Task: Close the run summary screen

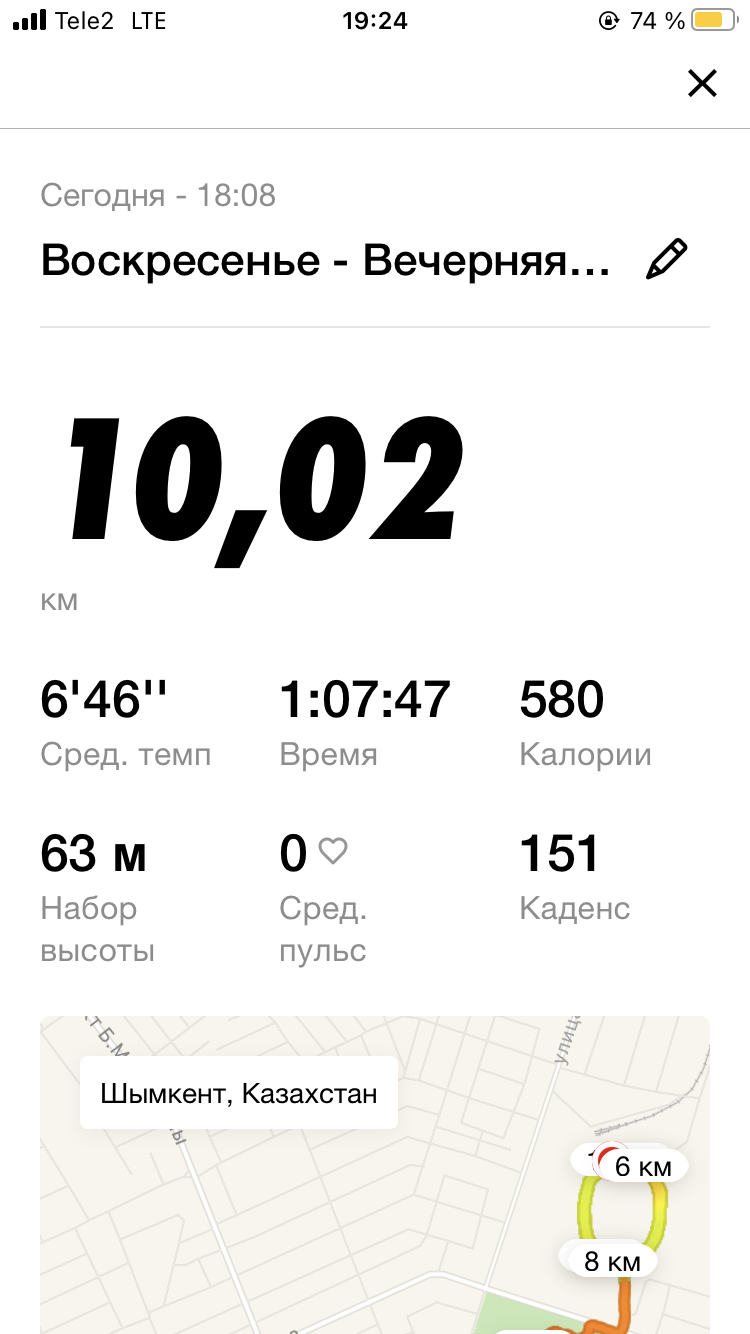Action: tap(703, 84)
